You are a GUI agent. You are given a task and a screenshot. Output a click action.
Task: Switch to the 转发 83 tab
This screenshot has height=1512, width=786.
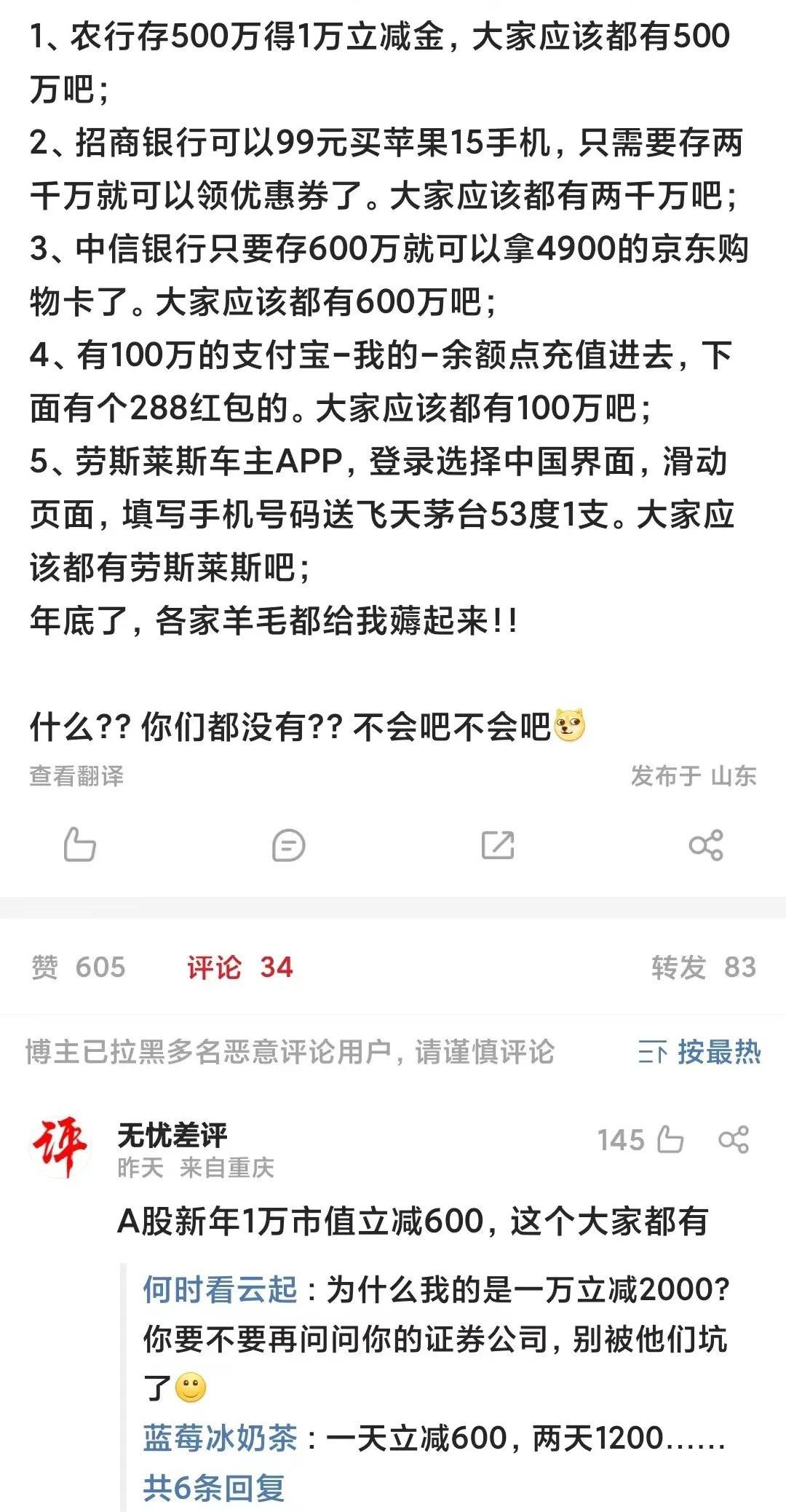(703, 967)
